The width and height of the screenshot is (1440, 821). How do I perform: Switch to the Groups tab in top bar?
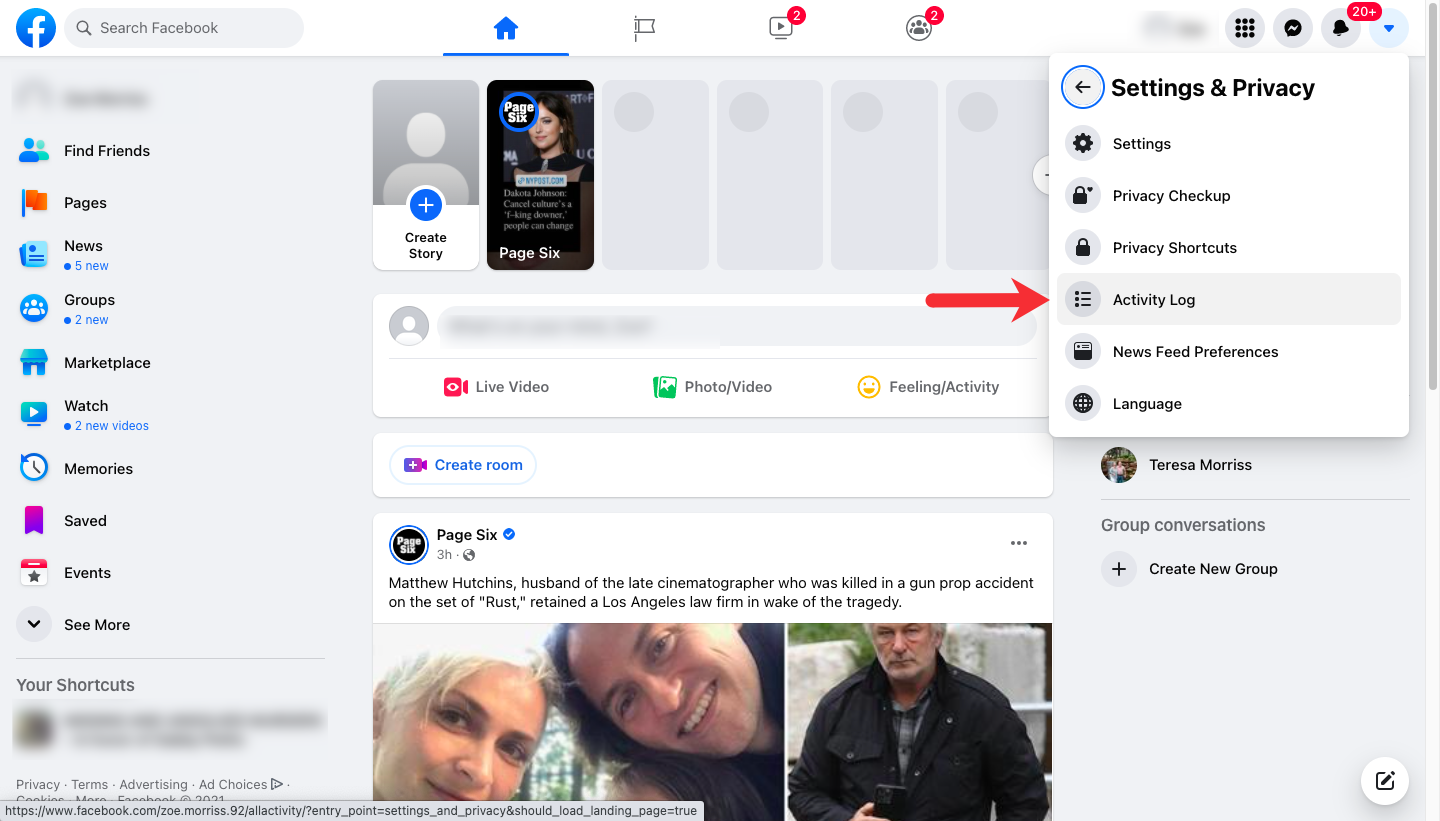[x=918, y=28]
